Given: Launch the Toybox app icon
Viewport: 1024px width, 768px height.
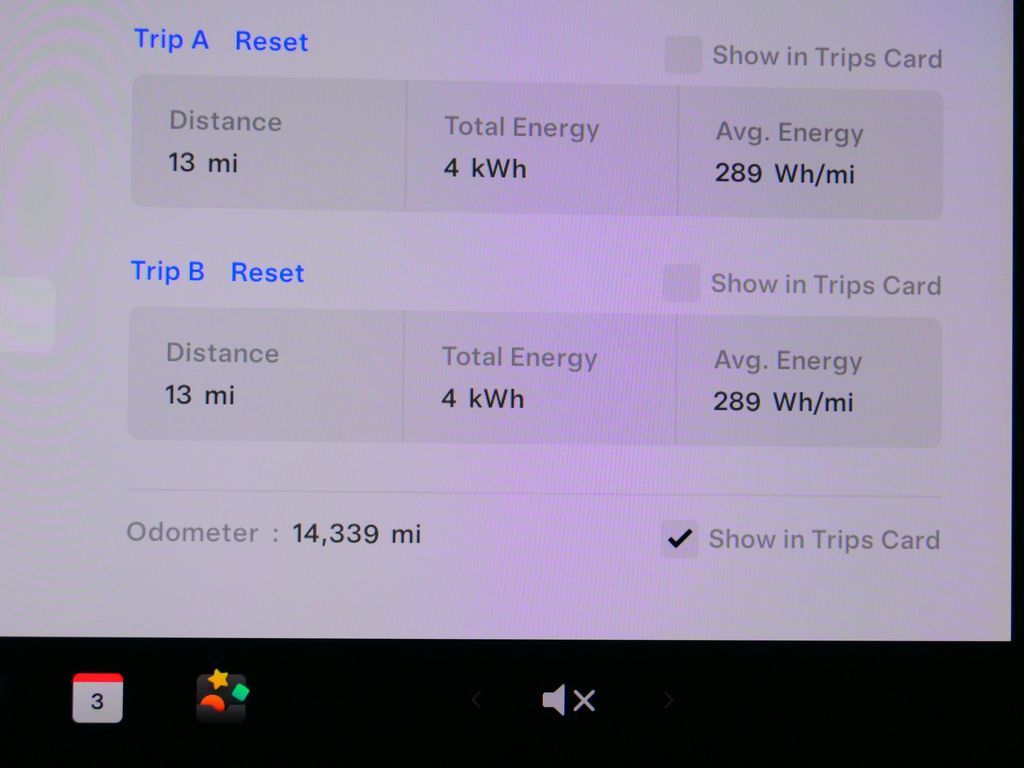Looking at the screenshot, I should pyautogui.click(x=222, y=697).
